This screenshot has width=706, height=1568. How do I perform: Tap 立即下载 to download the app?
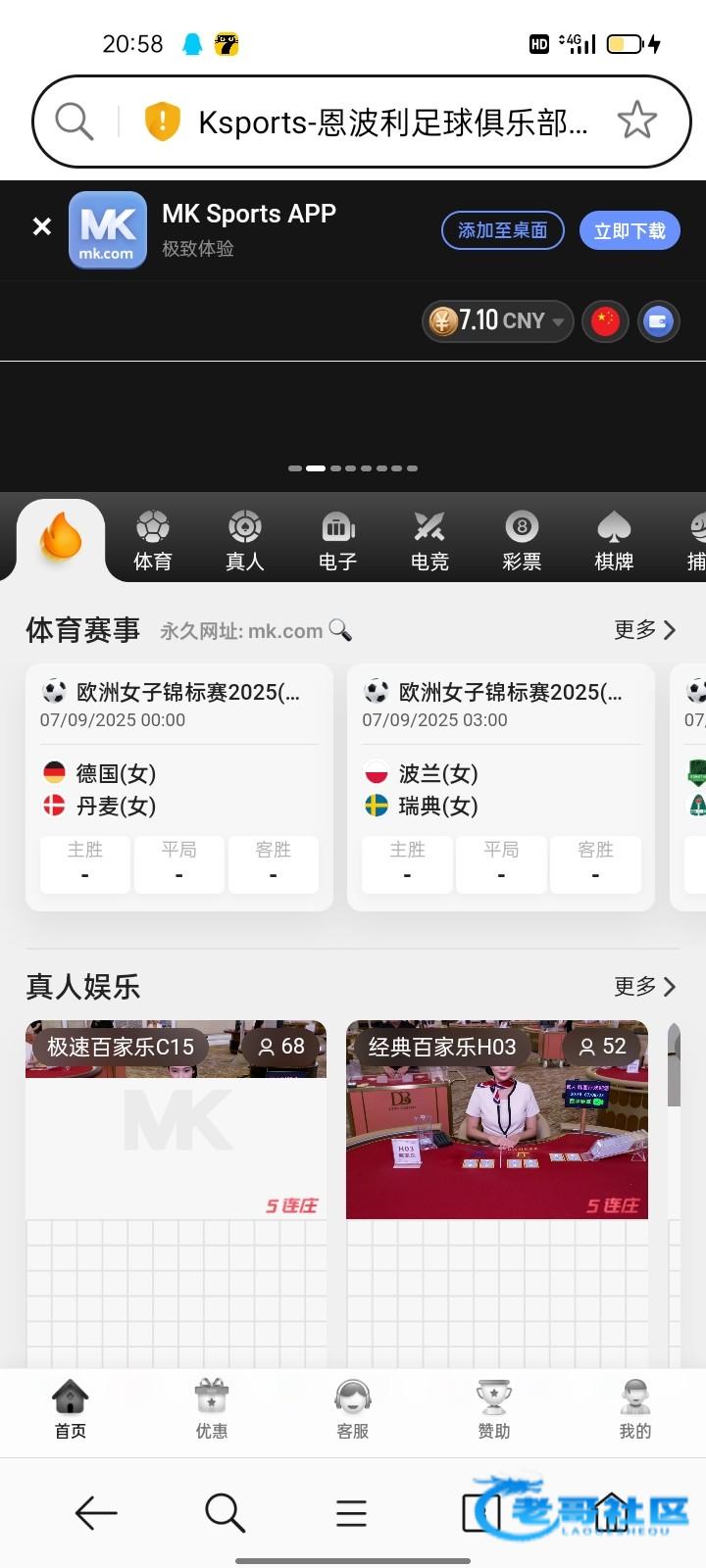click(630, 230)
